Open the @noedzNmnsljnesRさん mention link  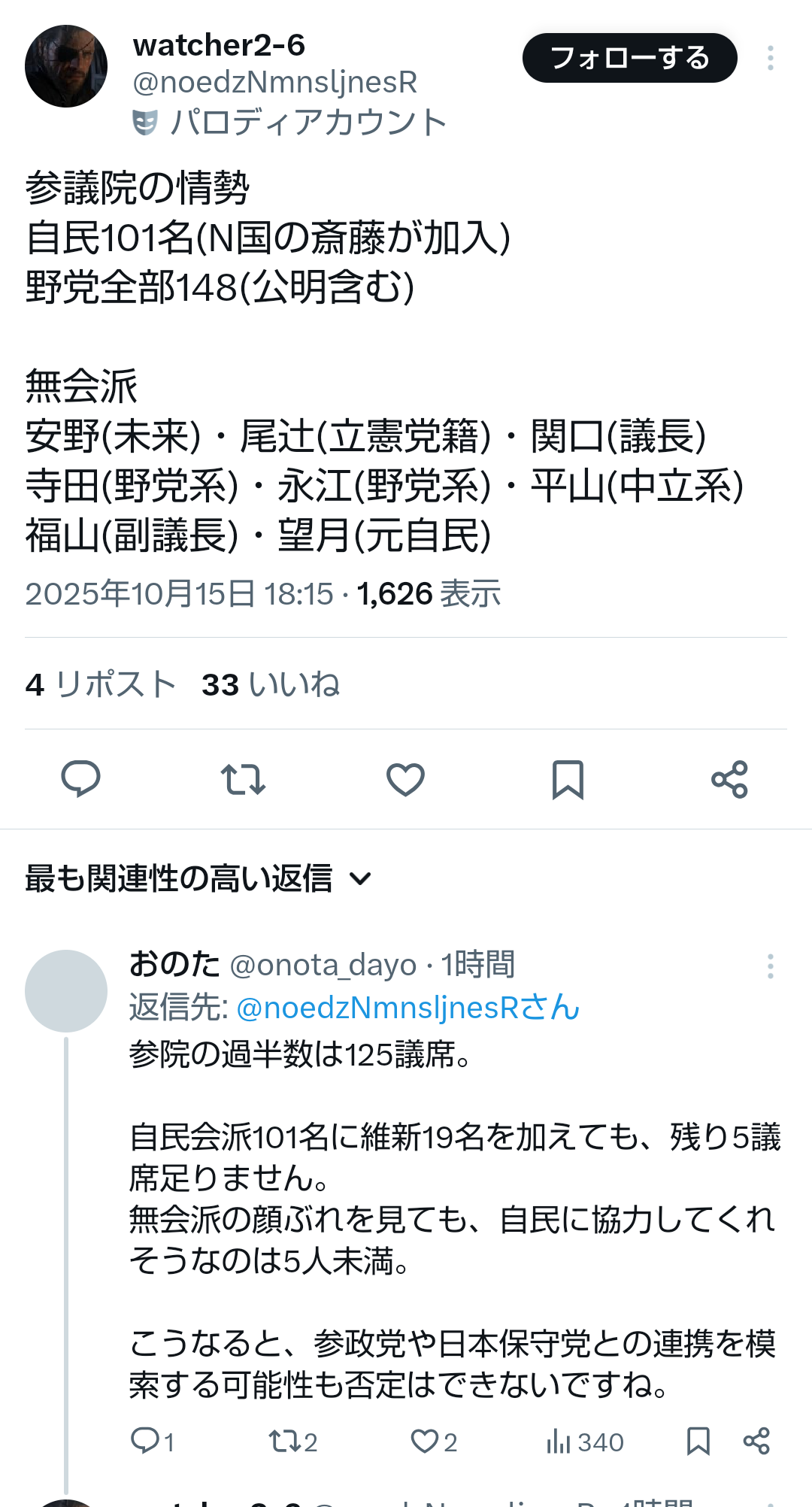click(x=408, y=1008)
